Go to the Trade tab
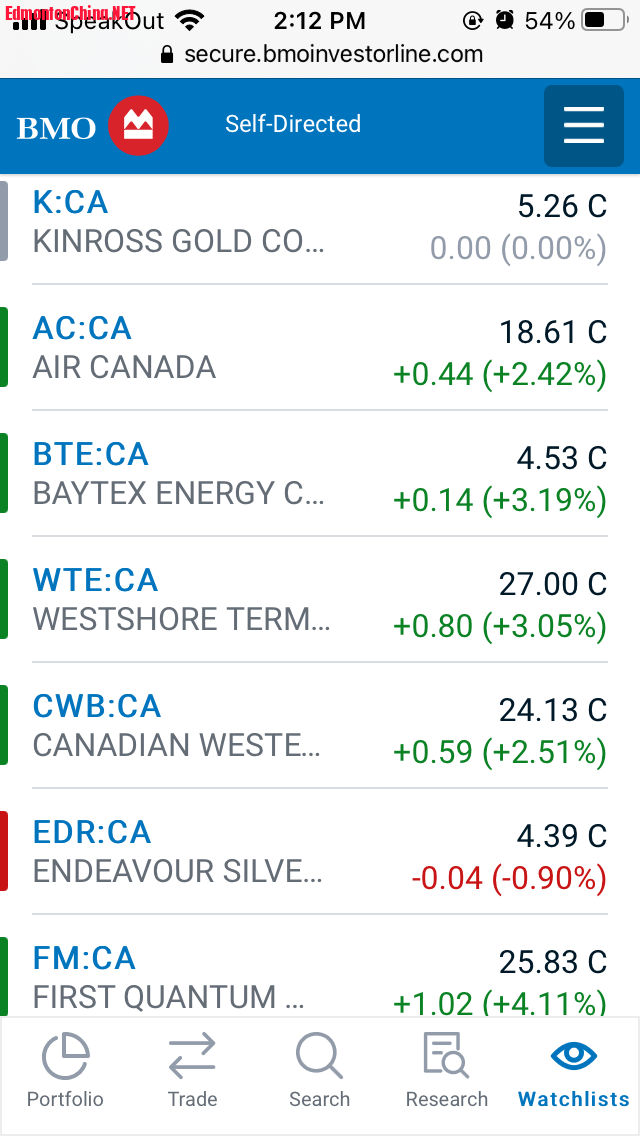The width and height of the screenshot is (640, 1136). click(x=192, y=1072)
